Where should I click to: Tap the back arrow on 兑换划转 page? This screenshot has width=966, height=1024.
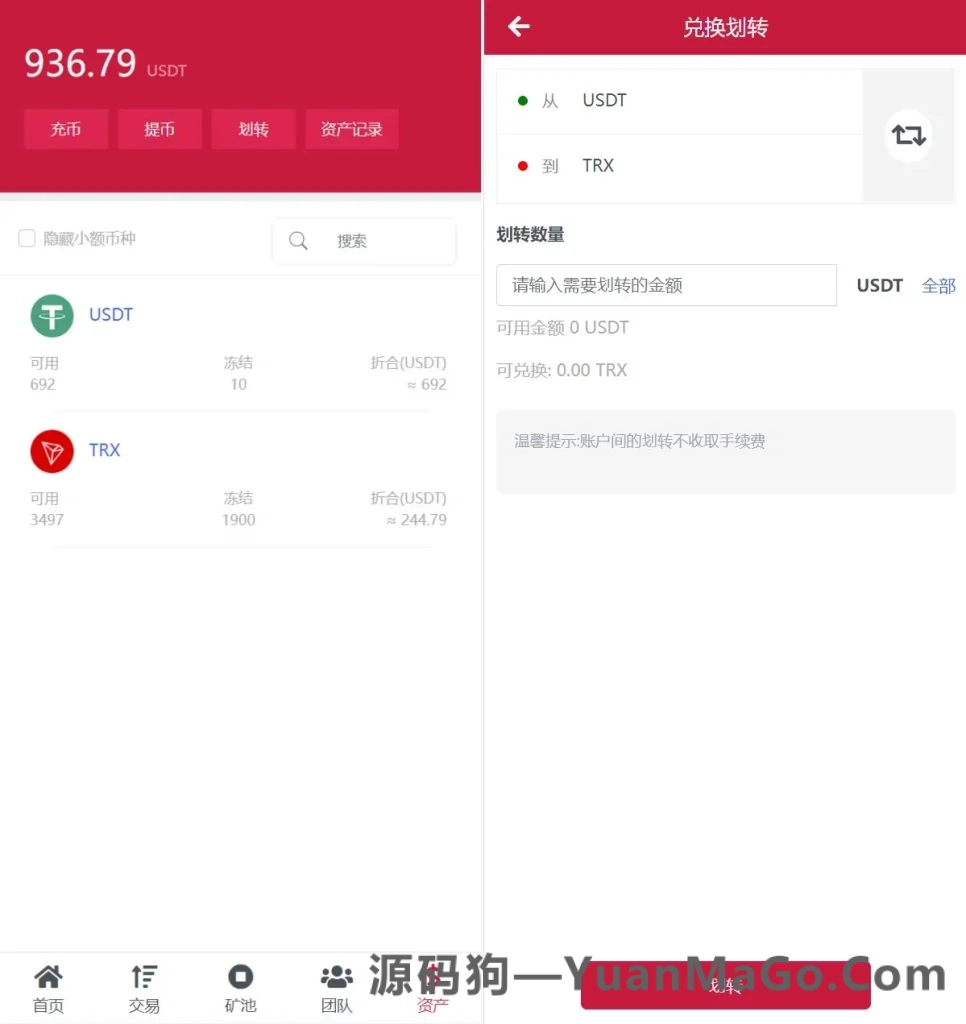(518, 27)
